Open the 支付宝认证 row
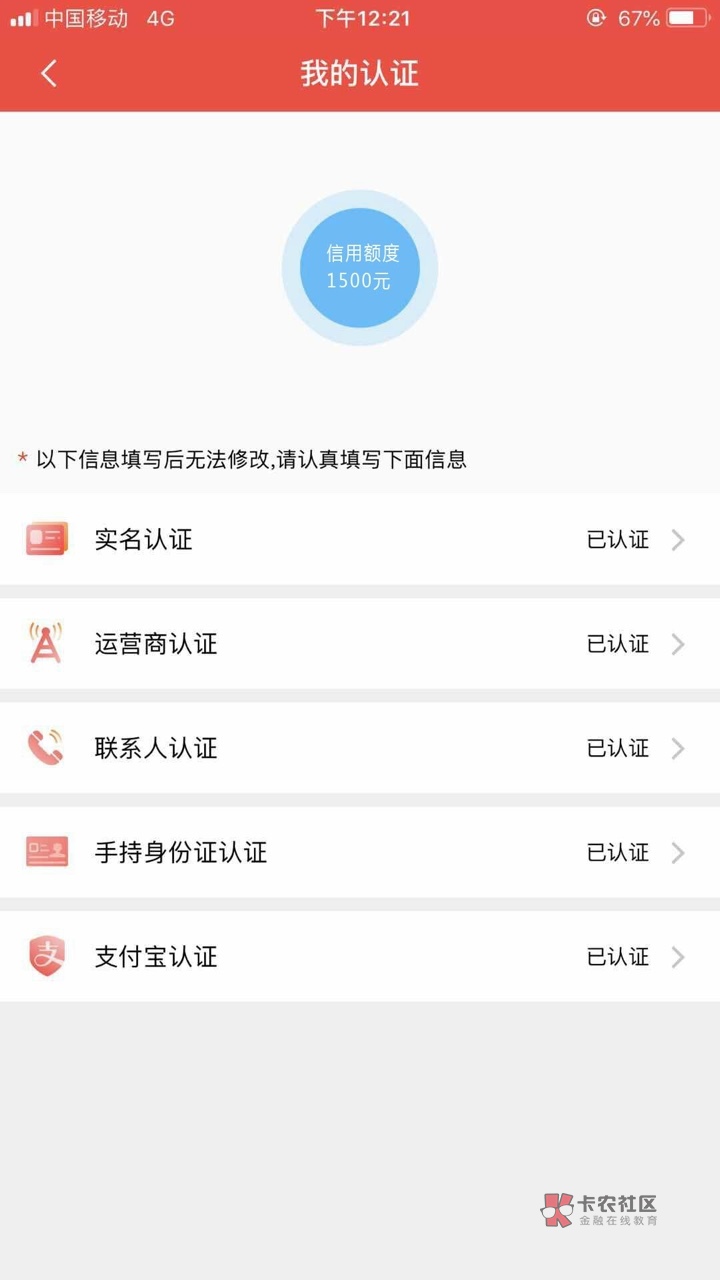The image size is (720, 1280). click(360, 956)
